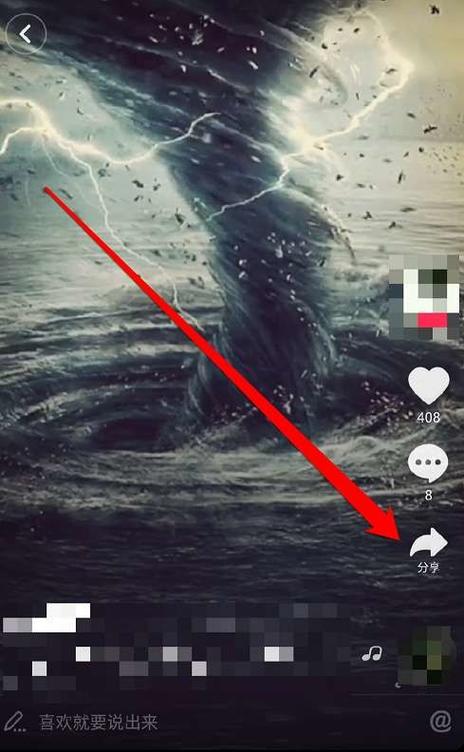
Task: Tap the comment field 喜欢就要说出来
Action: pyautogui.click(x=99, y=722)
